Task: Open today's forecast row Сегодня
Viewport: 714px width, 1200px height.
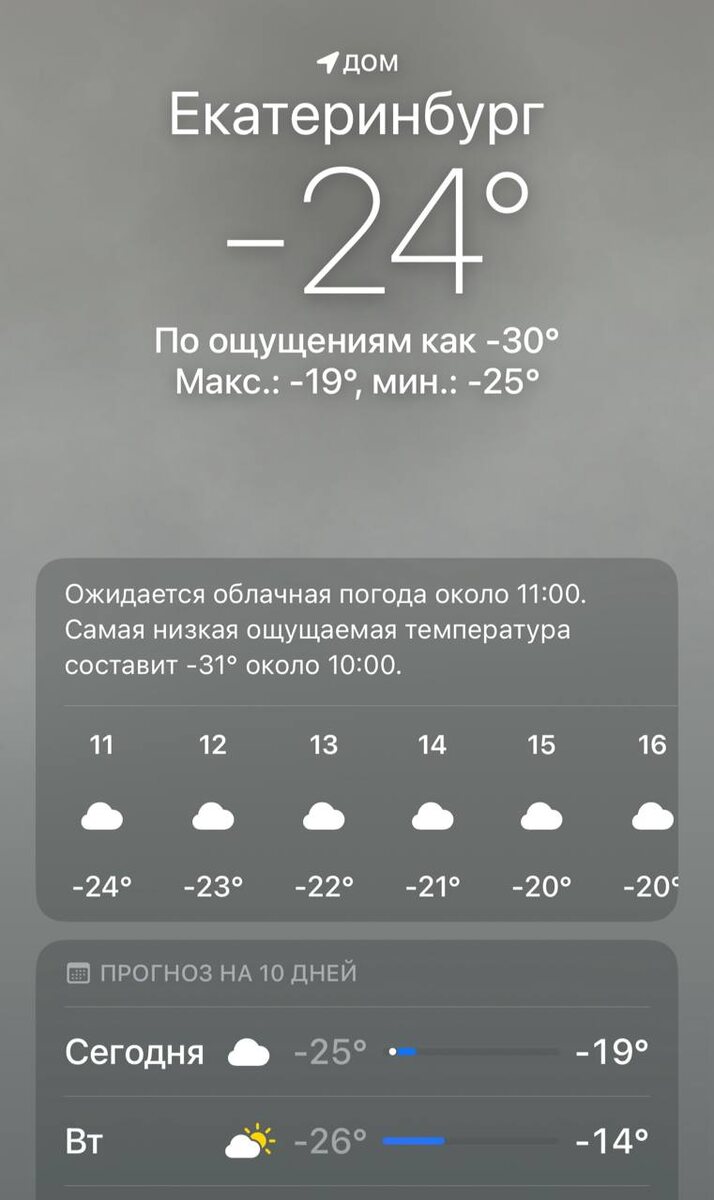Action: (356, 1052)
